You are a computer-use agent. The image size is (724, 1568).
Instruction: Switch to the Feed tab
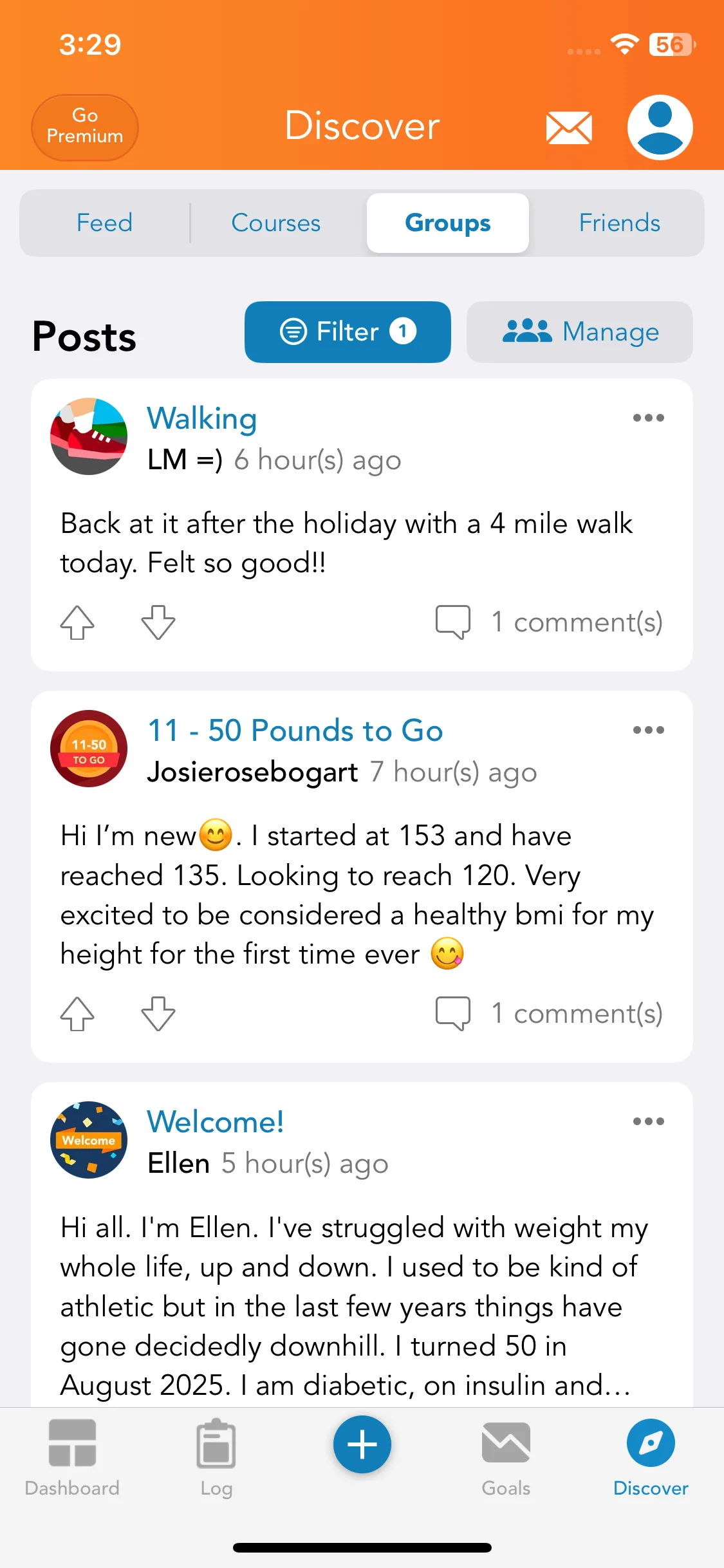[105, 223]
